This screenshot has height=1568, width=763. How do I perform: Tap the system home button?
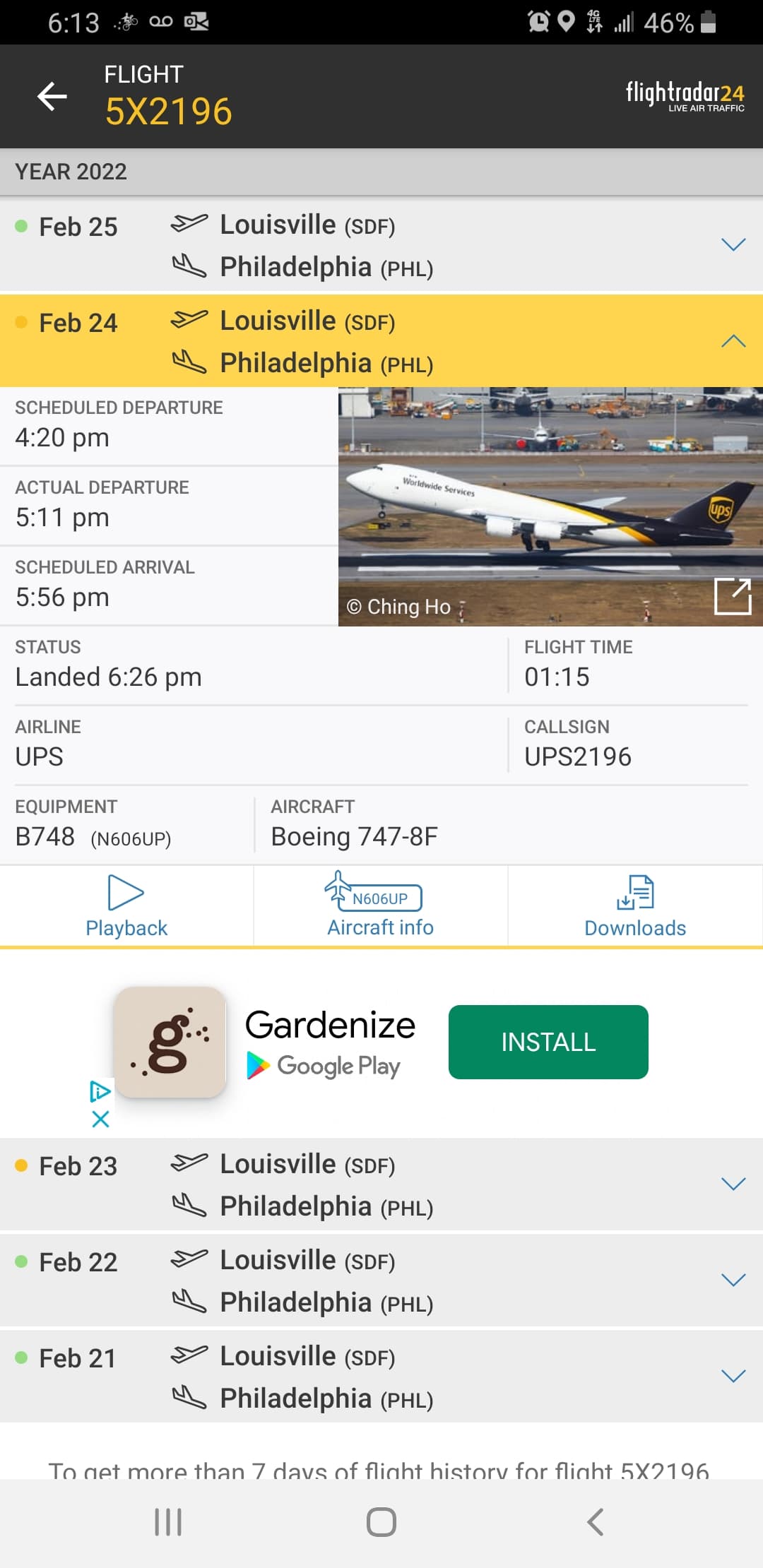pos(381,1522)
